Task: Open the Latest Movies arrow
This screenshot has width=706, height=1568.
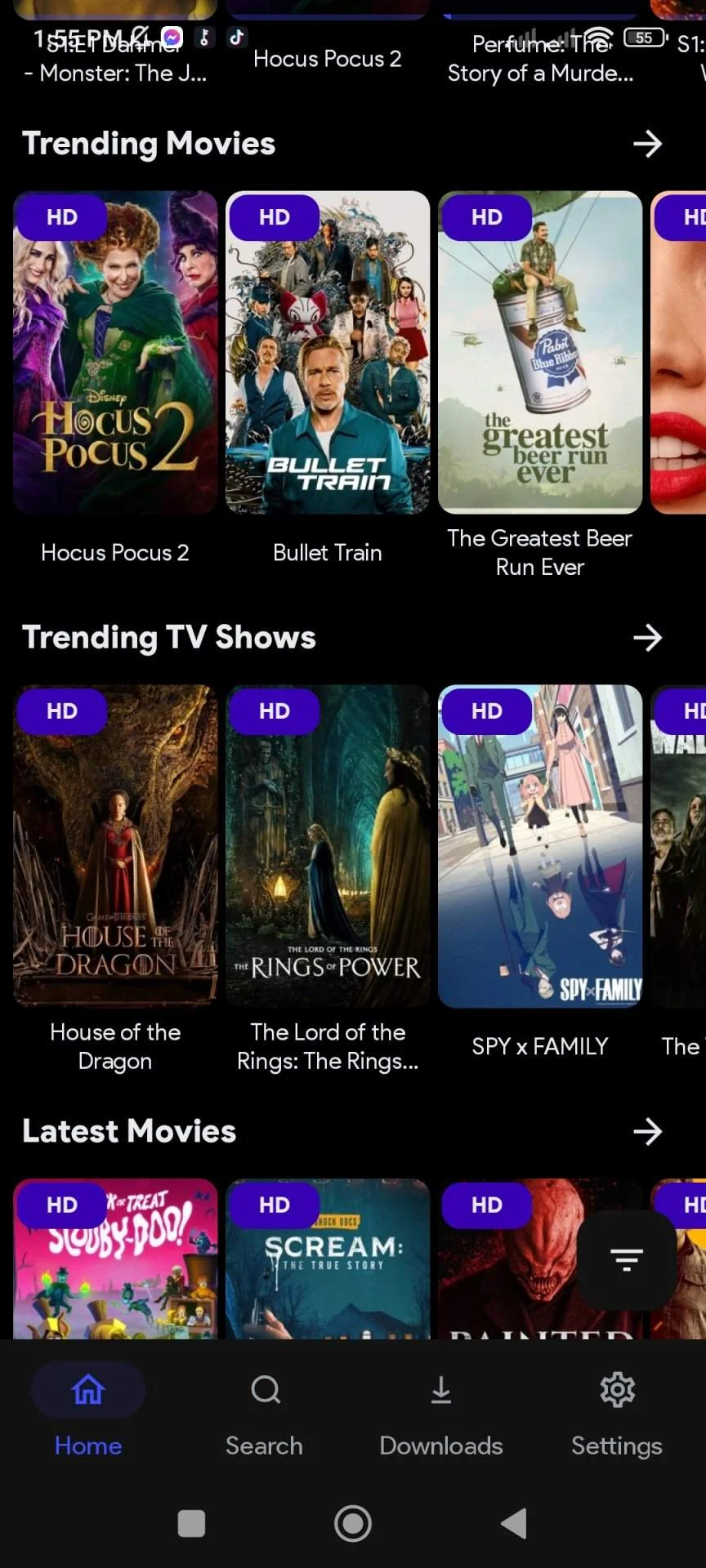Action: point(647,1132)
